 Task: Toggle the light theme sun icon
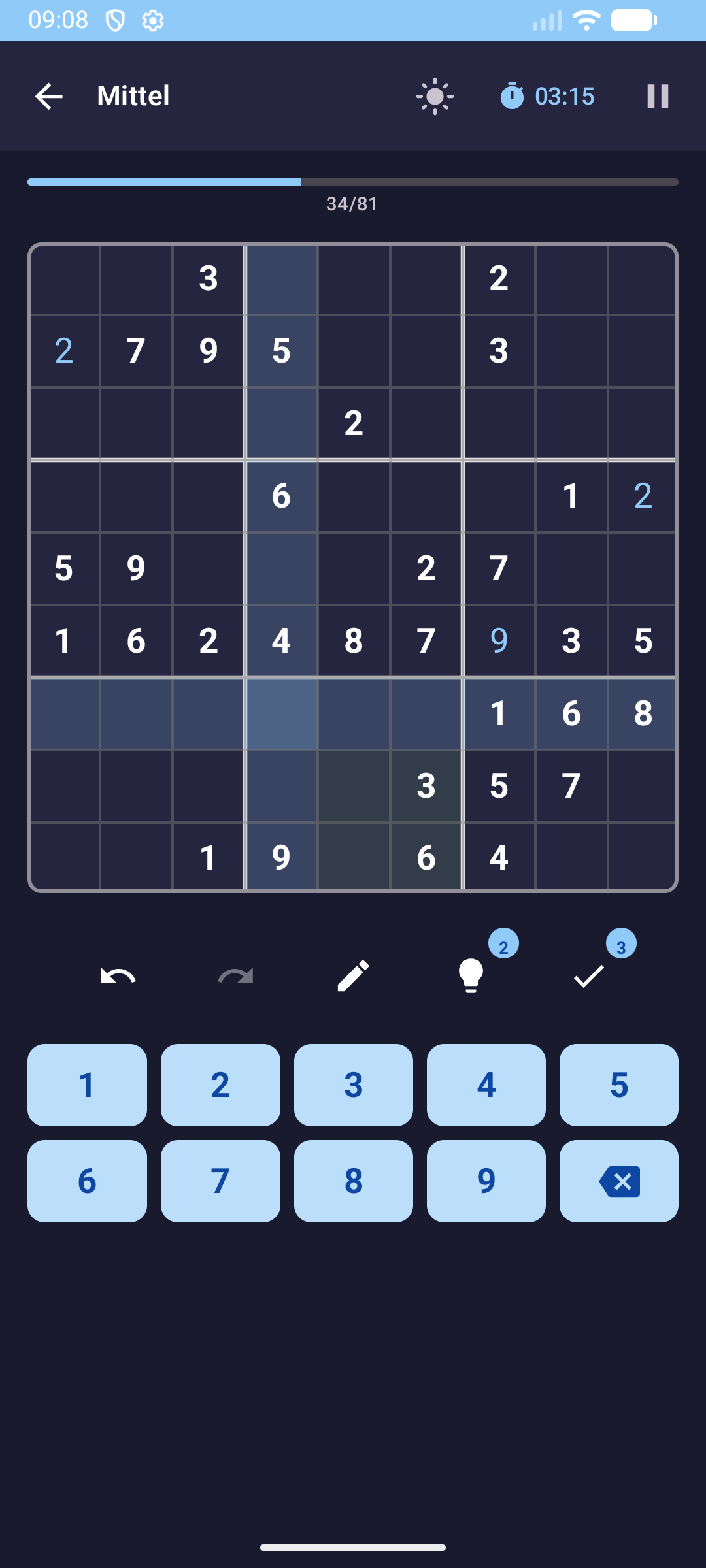click(435, 97)
